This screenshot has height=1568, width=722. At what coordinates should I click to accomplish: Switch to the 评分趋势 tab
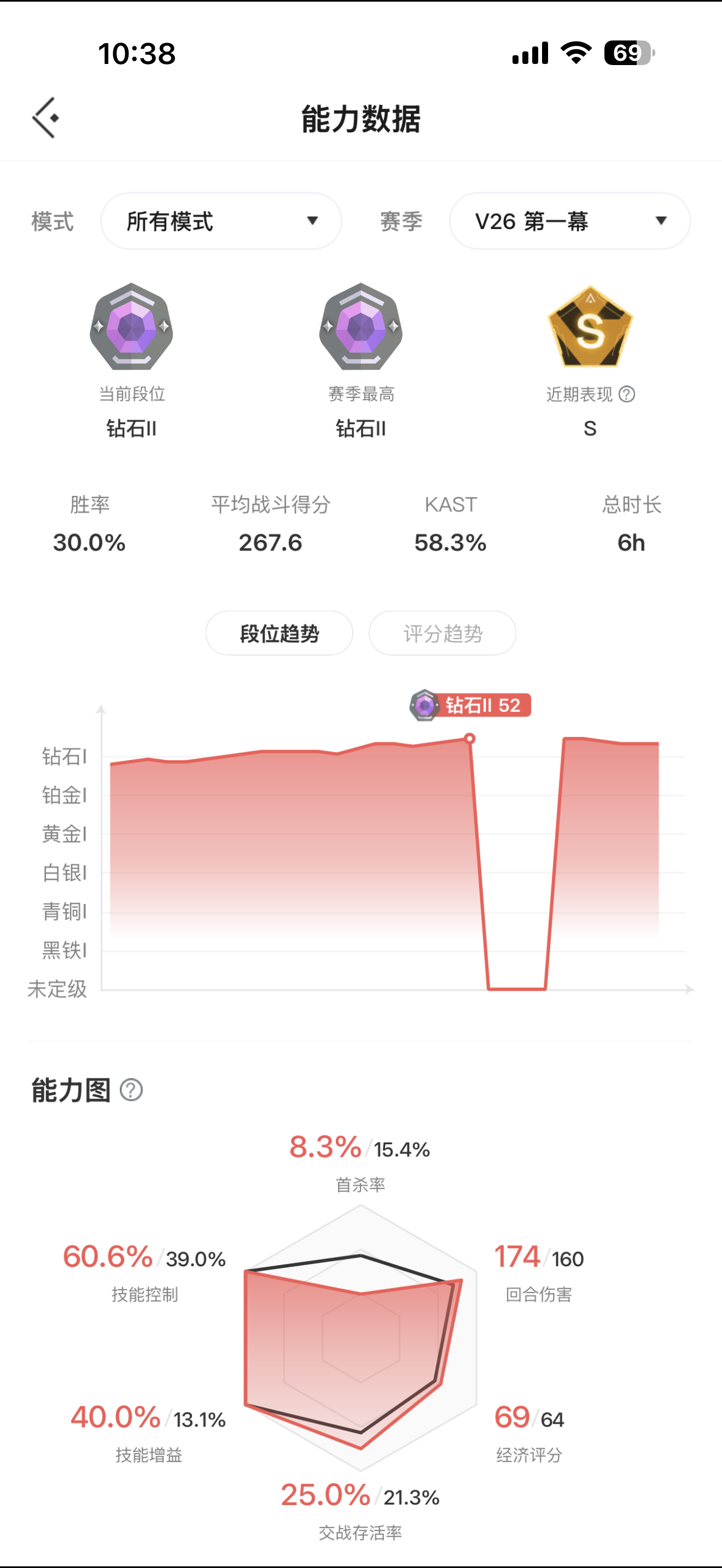[x=442, y=633]
